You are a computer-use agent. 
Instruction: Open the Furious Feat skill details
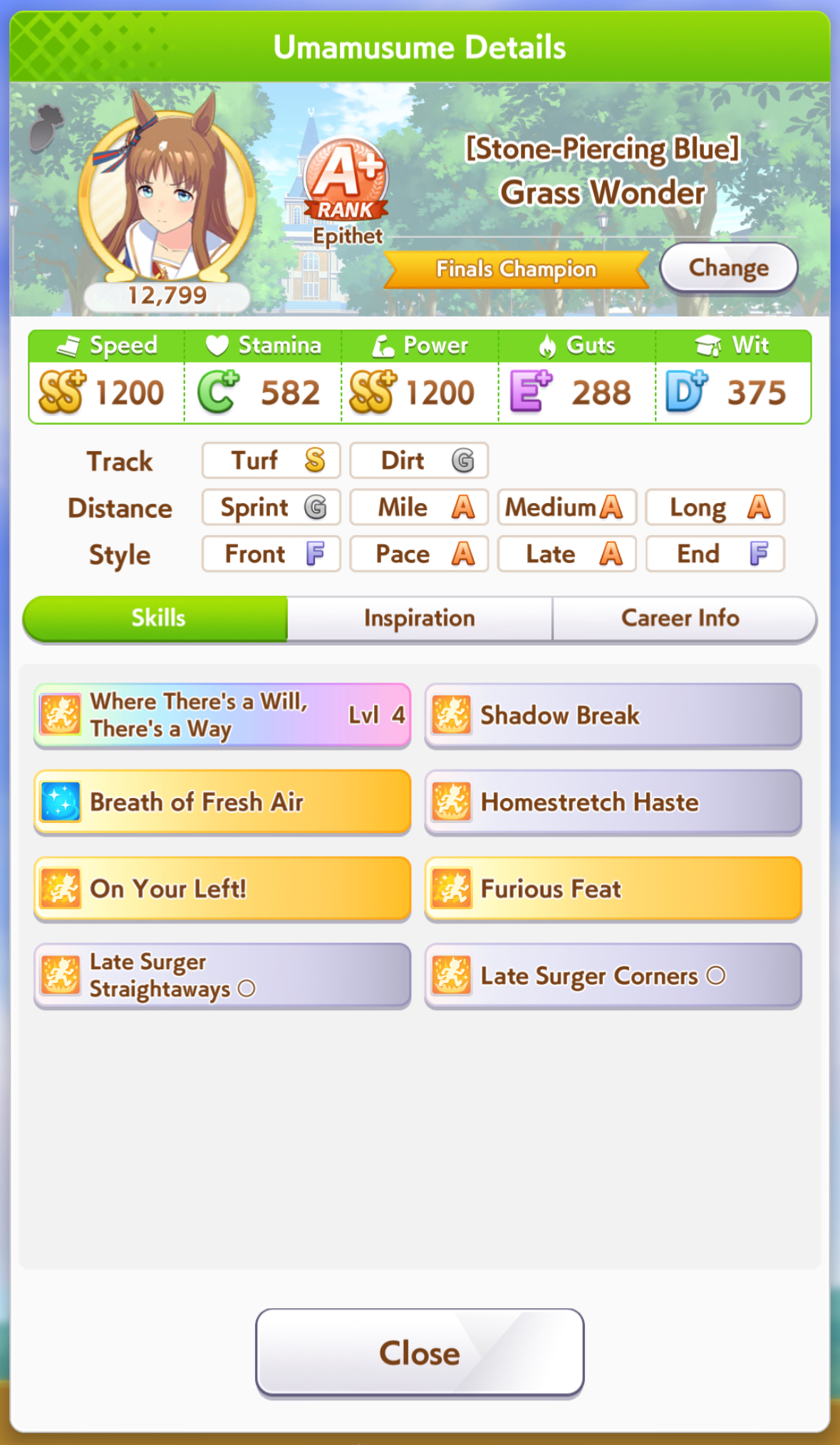(613, 889)
